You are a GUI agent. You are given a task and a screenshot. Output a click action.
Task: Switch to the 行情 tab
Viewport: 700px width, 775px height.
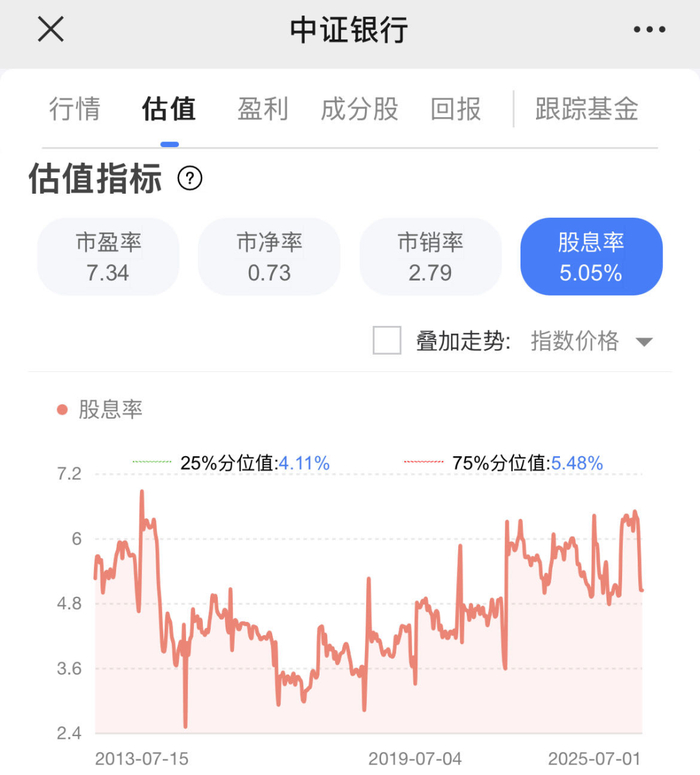75,109
